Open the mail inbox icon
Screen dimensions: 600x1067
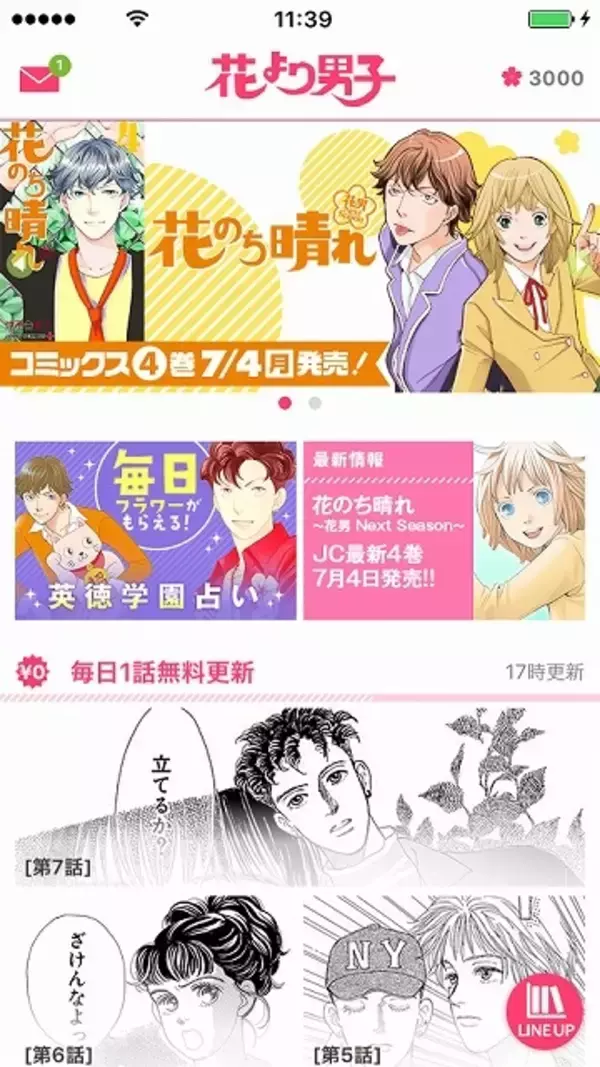click(40, 78)
